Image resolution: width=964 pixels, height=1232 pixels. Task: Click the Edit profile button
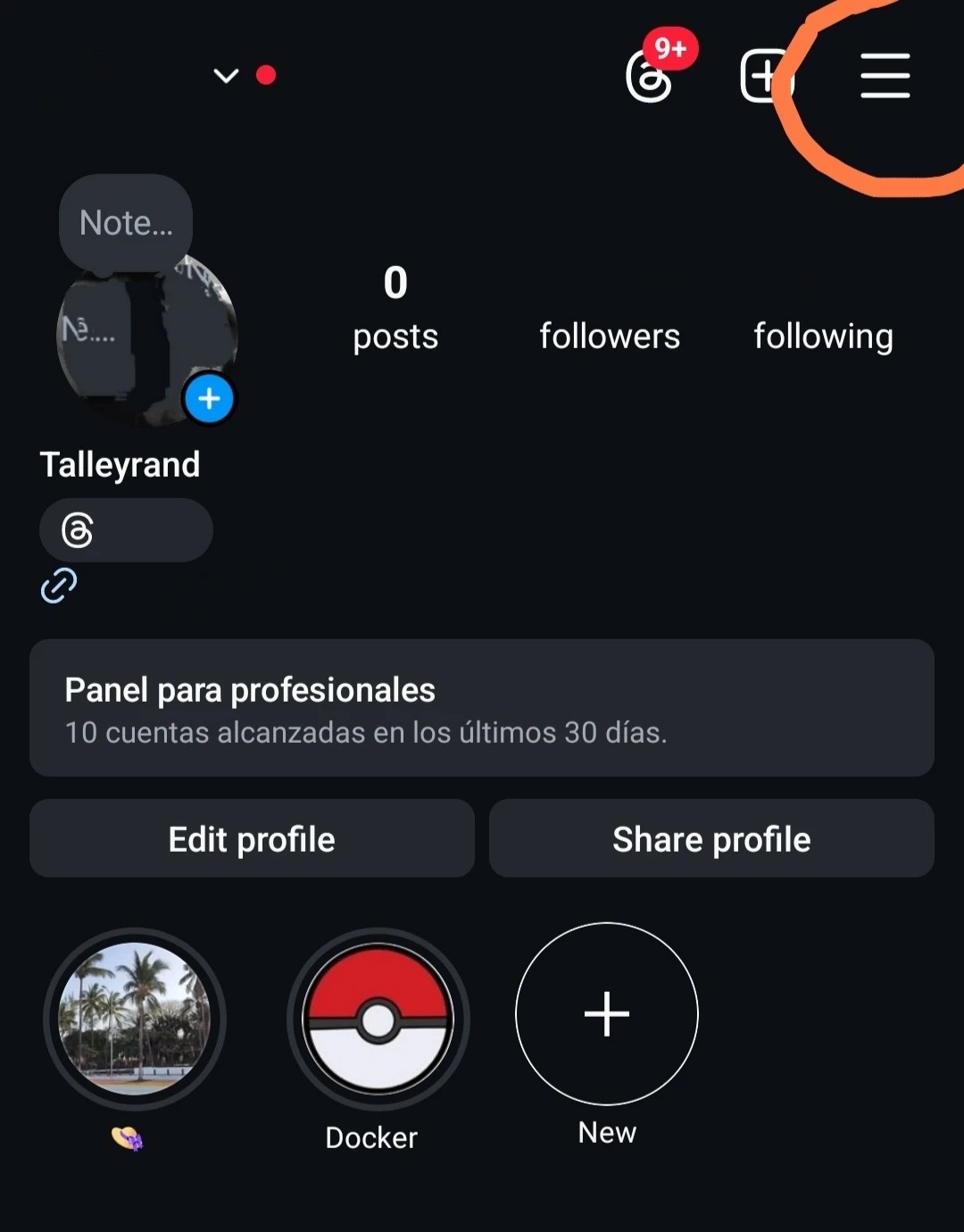pyautogui.click(x=251, y=838)
